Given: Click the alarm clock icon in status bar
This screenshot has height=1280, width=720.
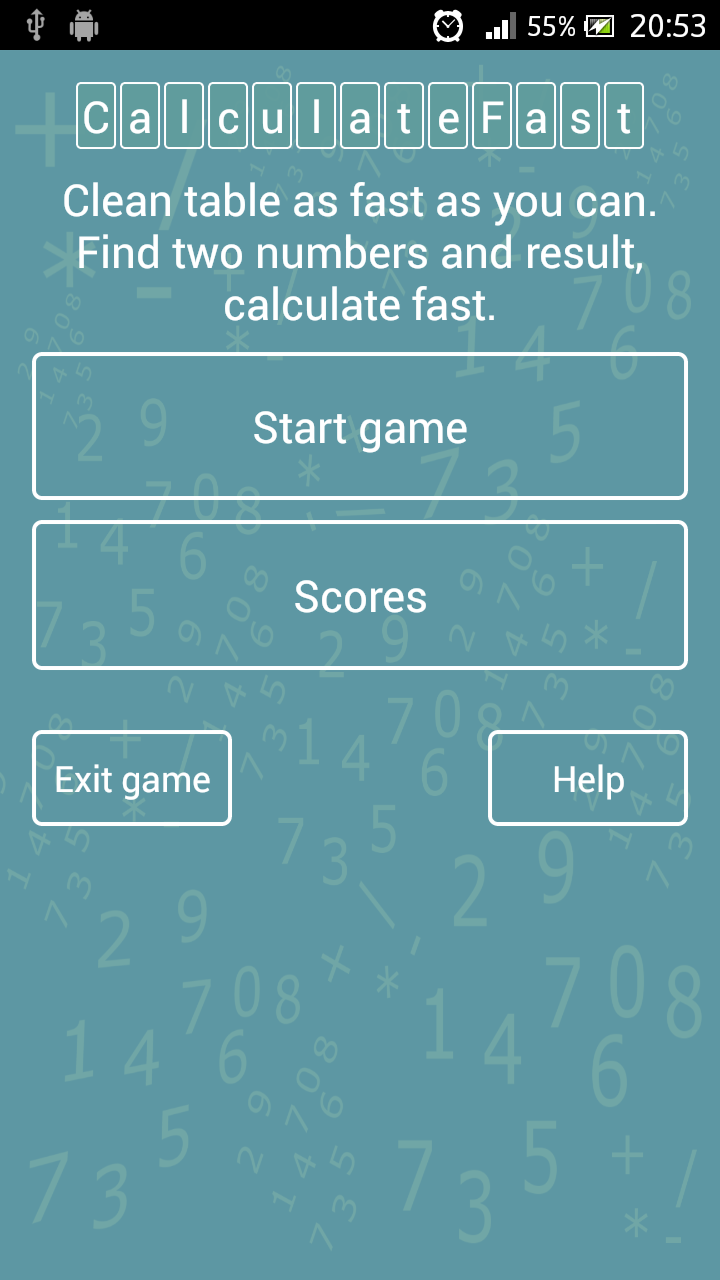Looking at the screenshot, I should coord(449,24).
